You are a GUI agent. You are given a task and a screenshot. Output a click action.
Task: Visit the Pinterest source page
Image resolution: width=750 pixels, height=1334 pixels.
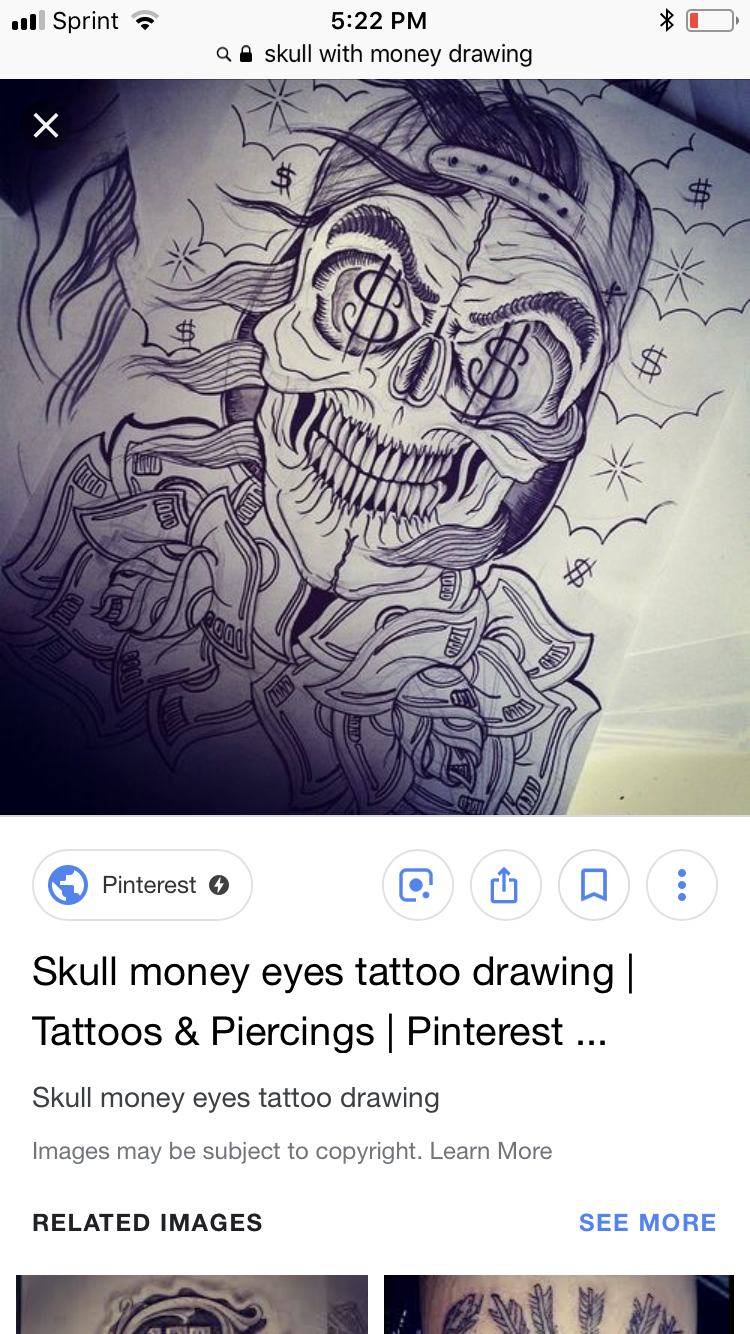(x=142, y=885)
